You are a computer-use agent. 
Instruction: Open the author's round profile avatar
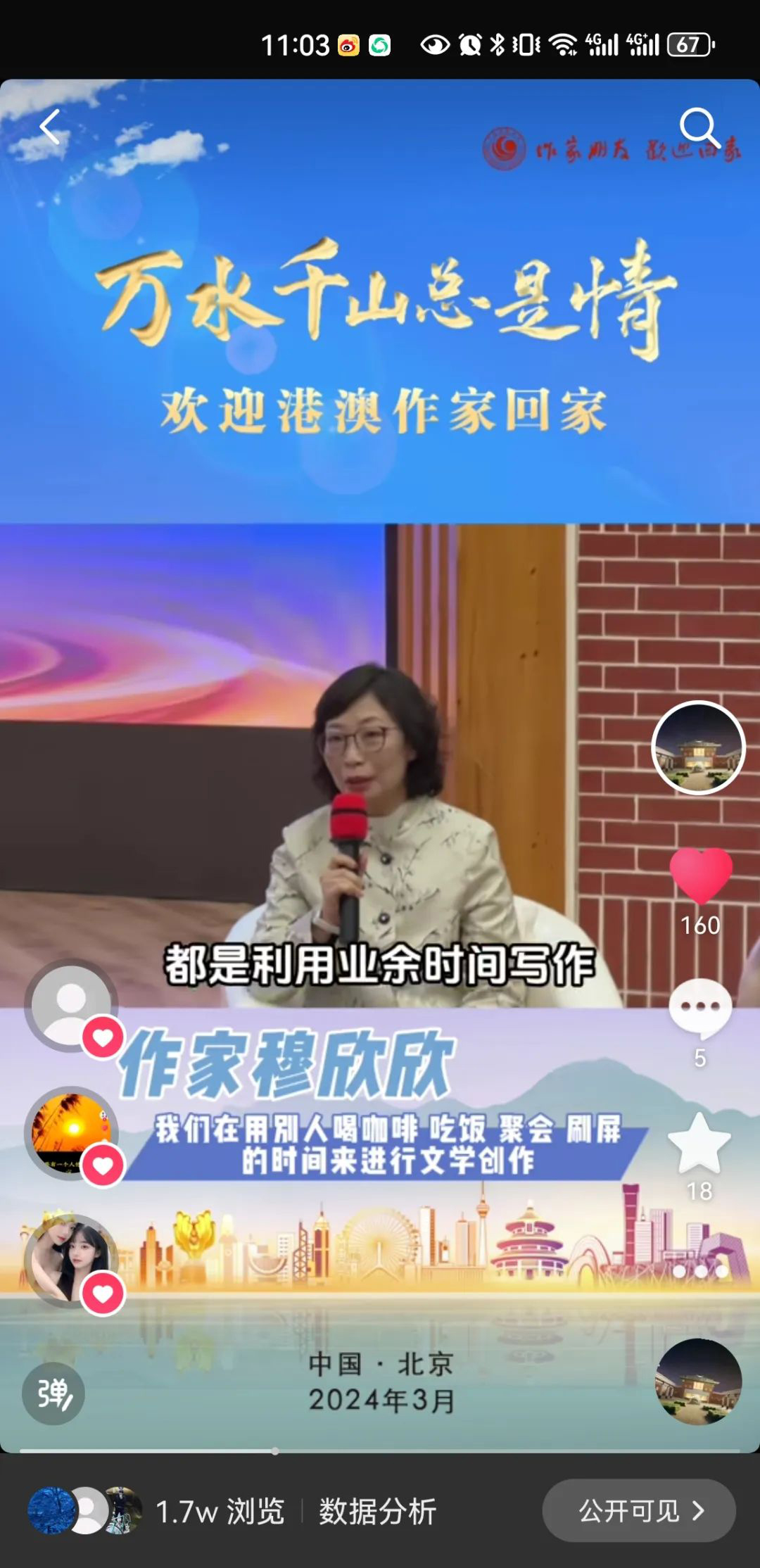[x=698, y=747]
